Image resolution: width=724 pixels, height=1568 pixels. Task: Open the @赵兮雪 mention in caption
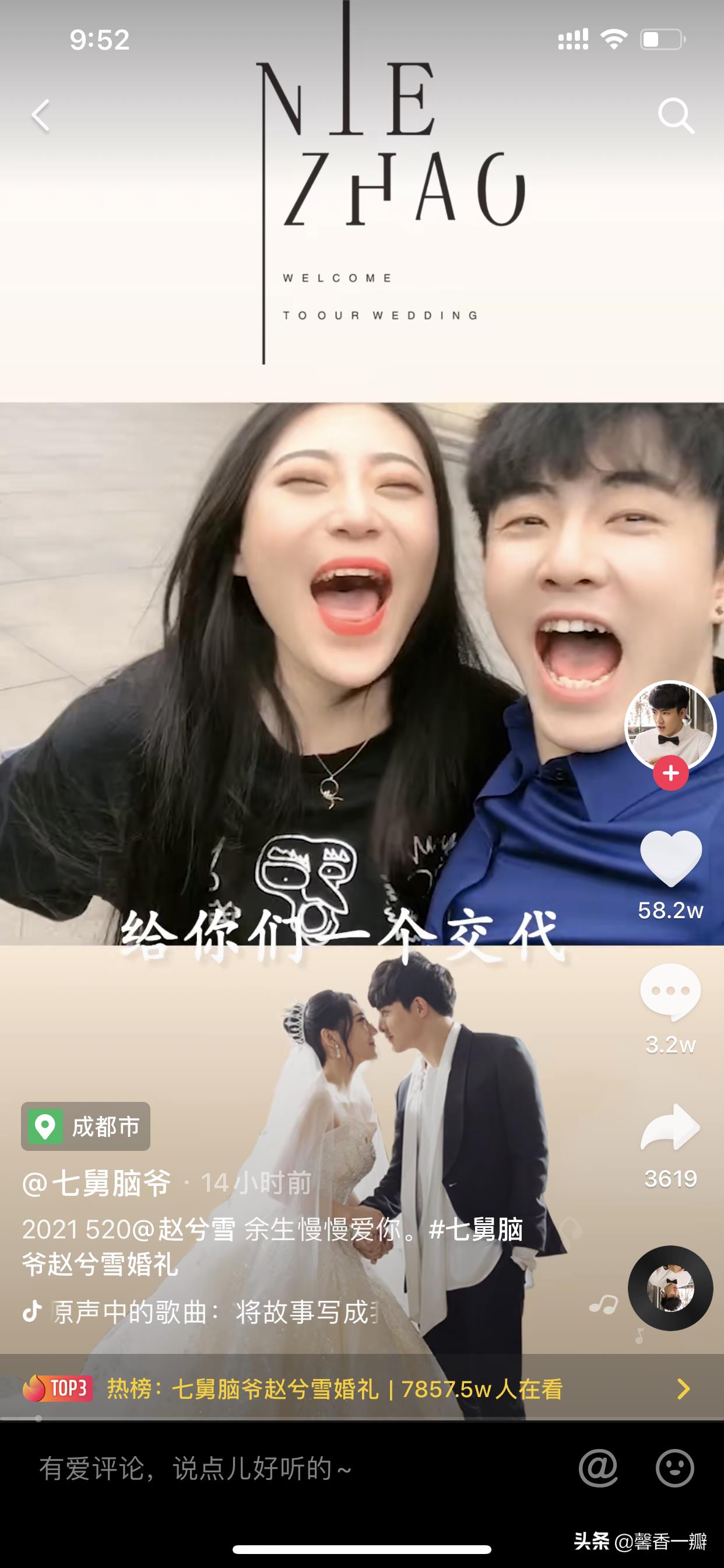[184, 1230]
